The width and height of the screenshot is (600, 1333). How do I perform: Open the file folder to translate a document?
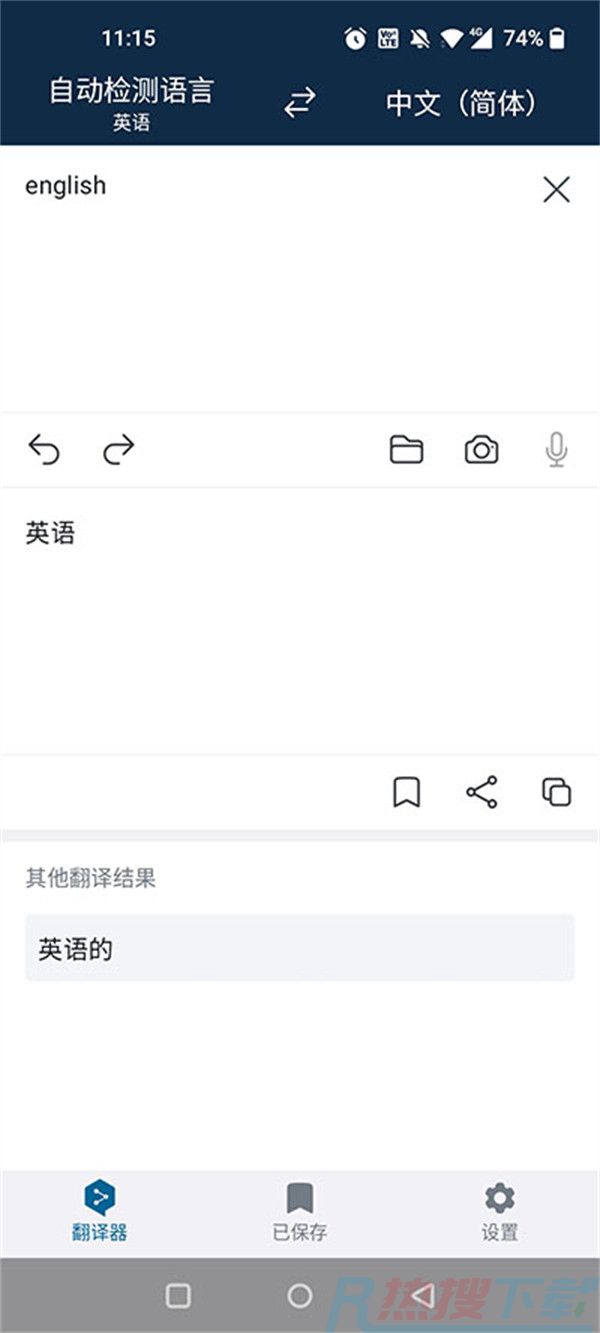coord(406,450)
